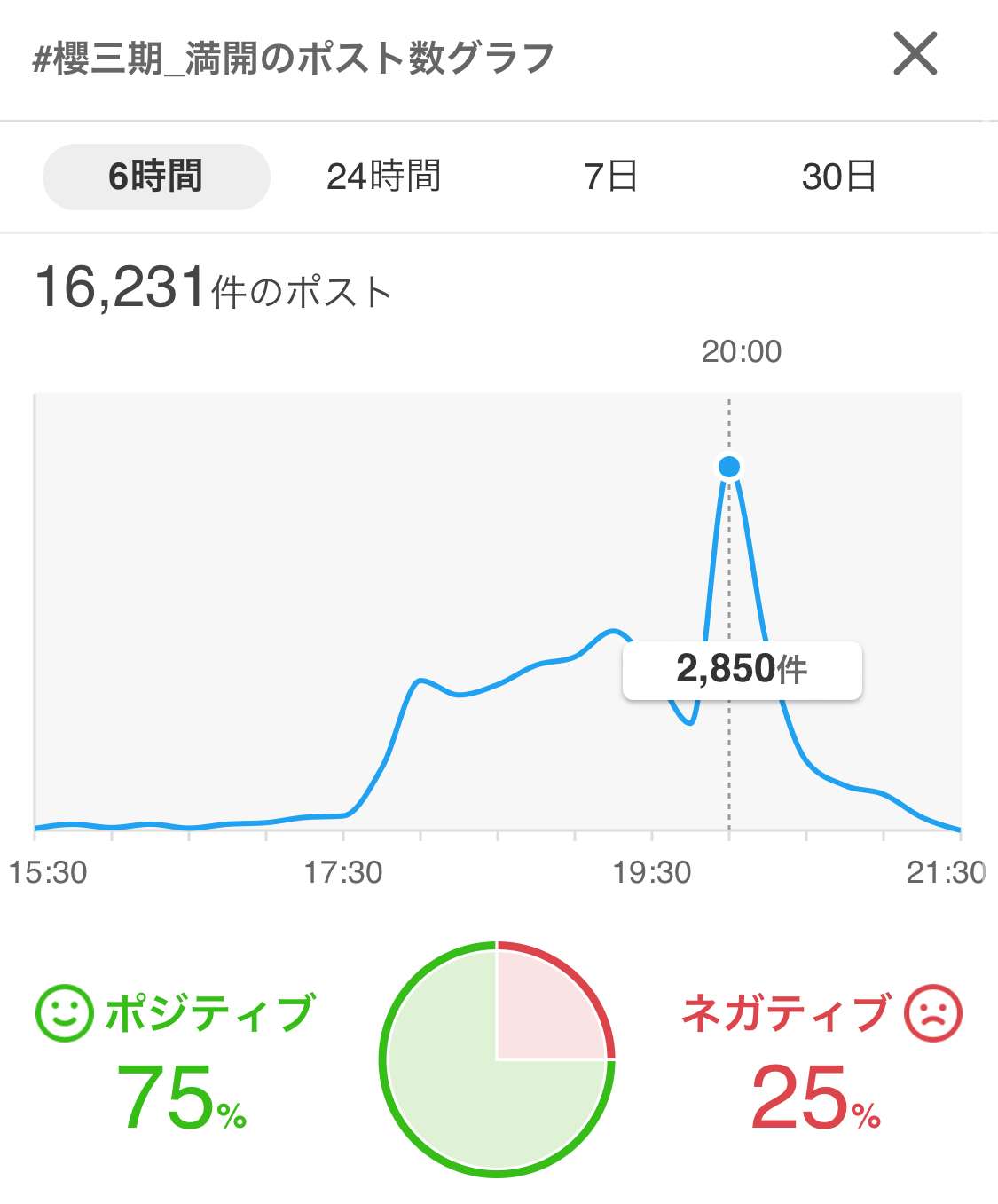
Task: Select the 6時間 time range
Action: click(x=156, y=177)
